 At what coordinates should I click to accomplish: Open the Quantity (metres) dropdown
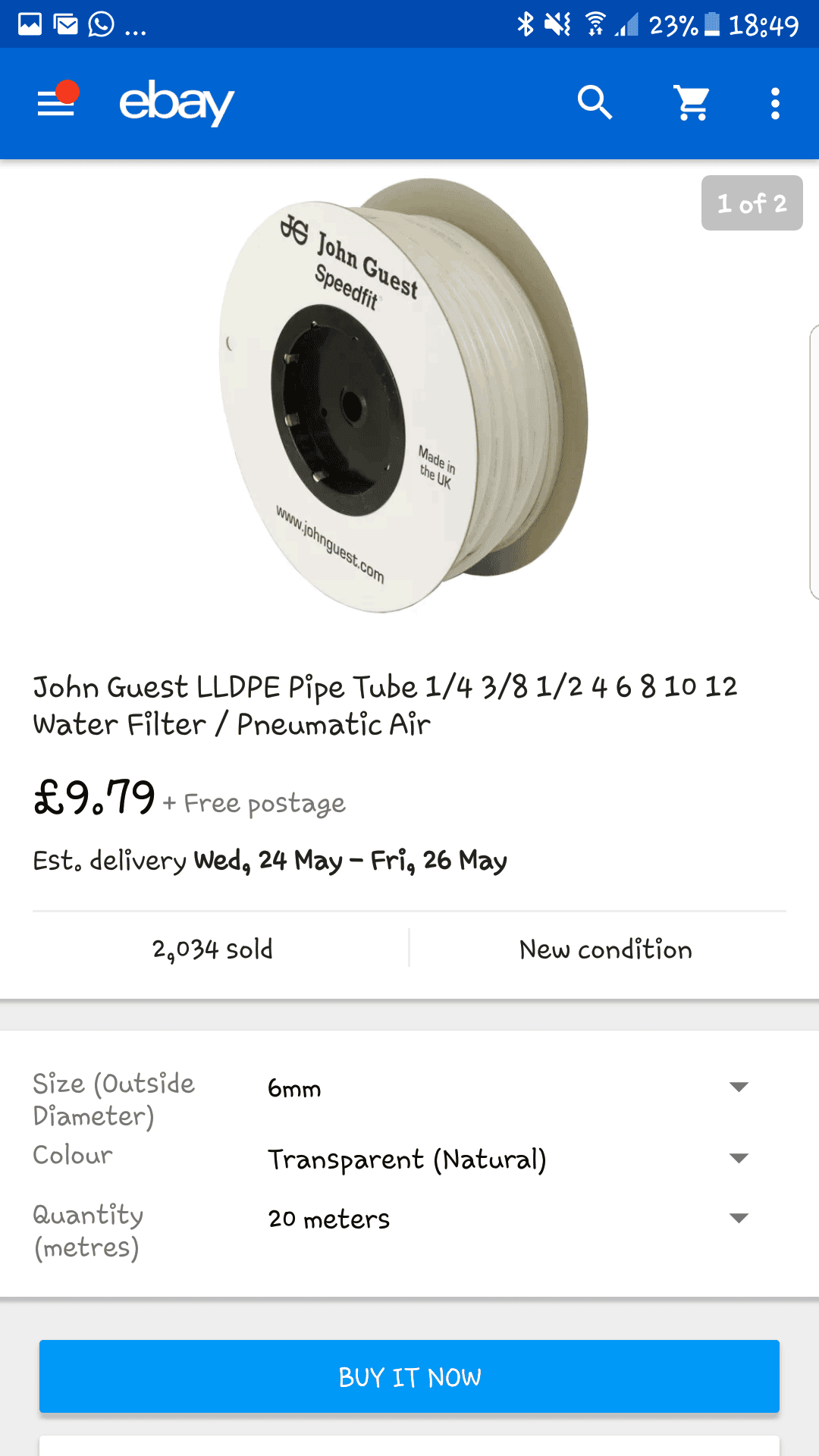tap(508, 1219)
